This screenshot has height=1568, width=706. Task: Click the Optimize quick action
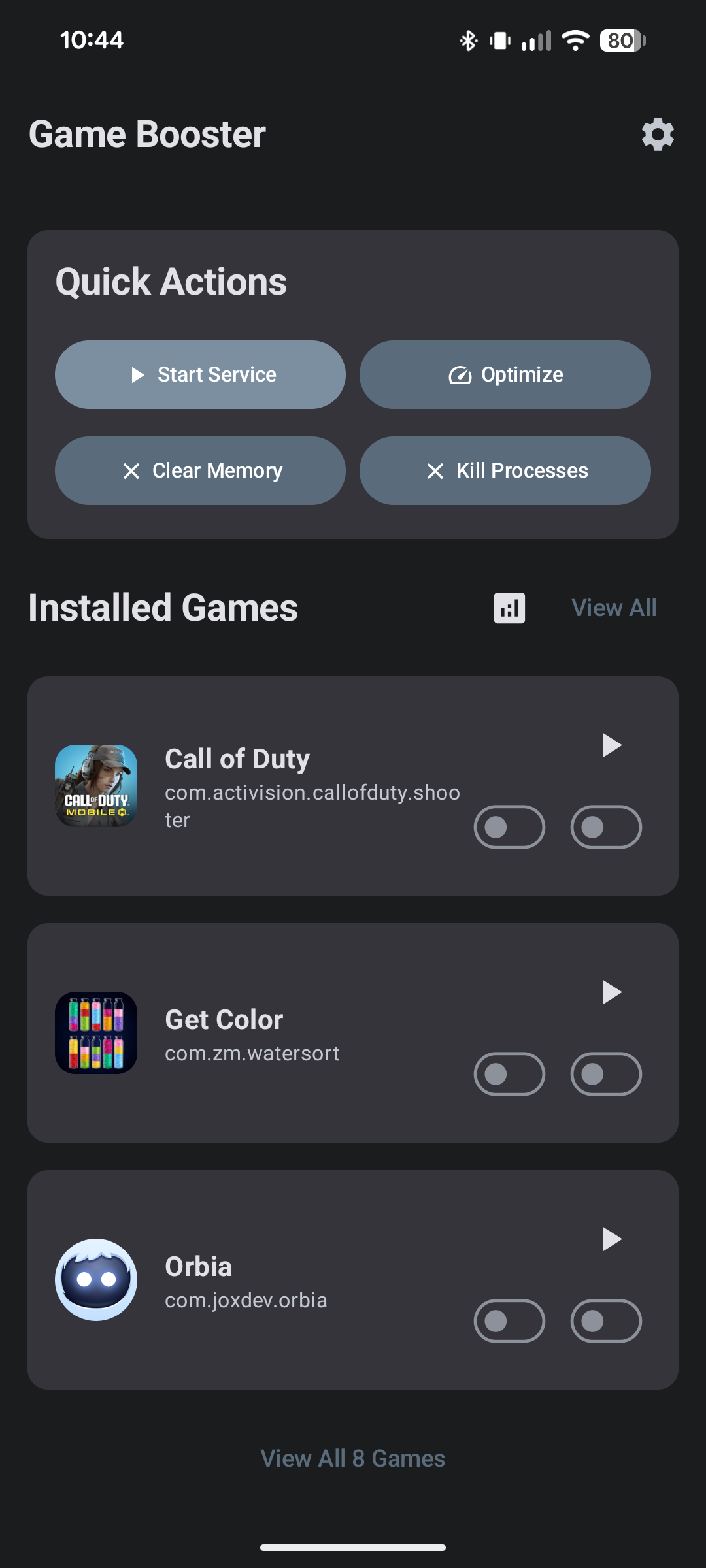coord(505,374)
